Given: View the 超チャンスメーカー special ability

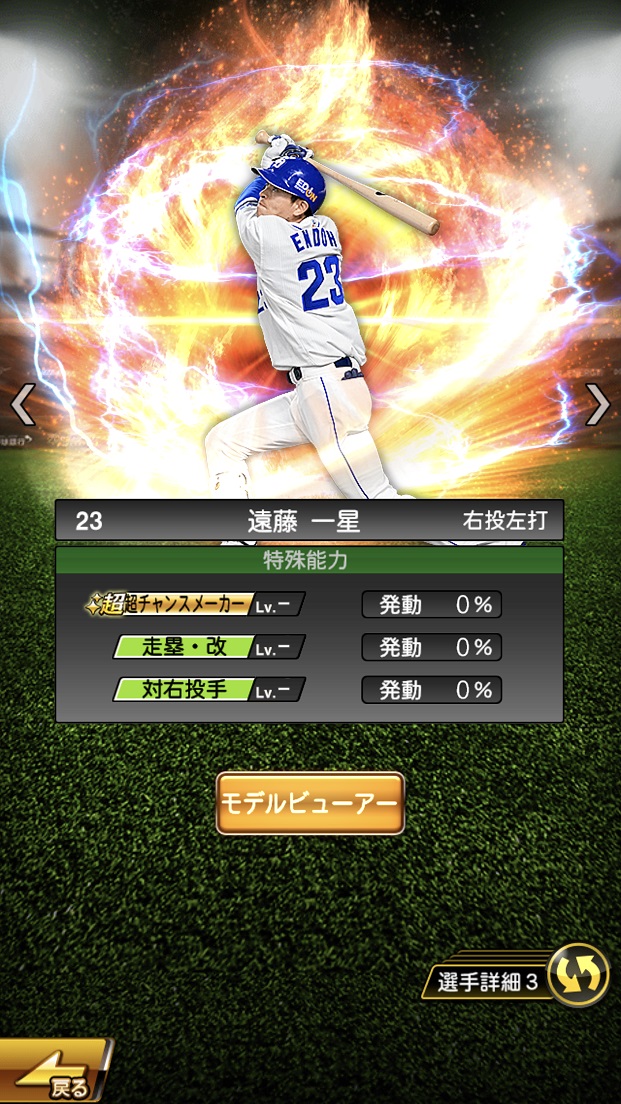Looking at the screenshot, I should tap(195, 604).
